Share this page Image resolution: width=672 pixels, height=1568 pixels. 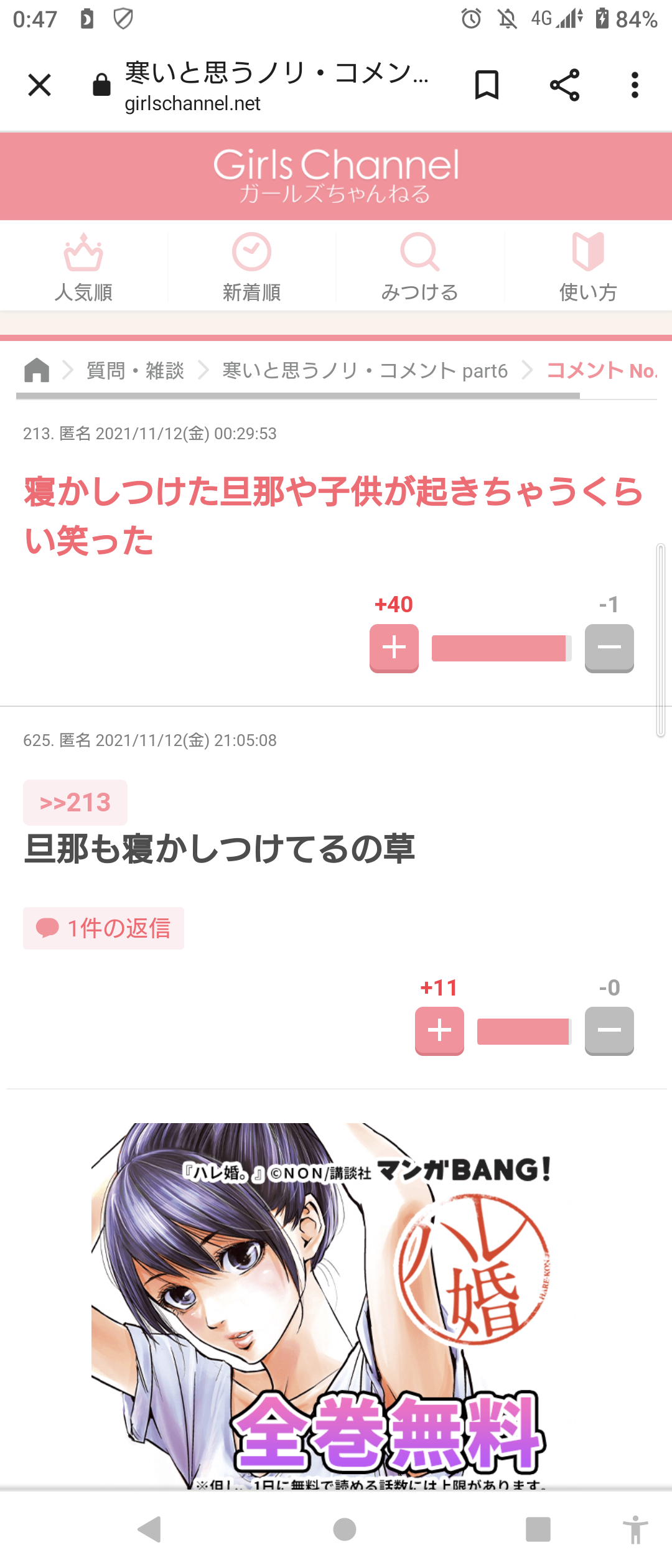564,85
